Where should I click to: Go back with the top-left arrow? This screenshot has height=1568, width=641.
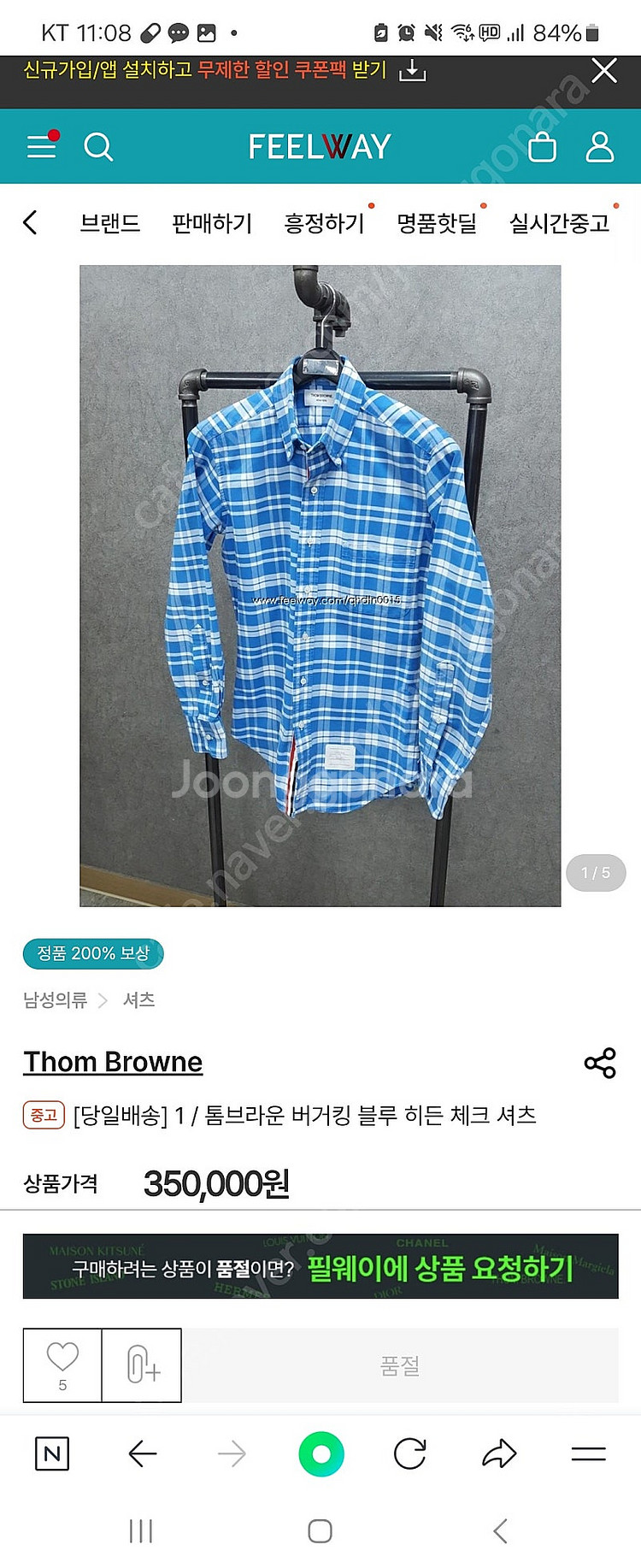[31, 223]
